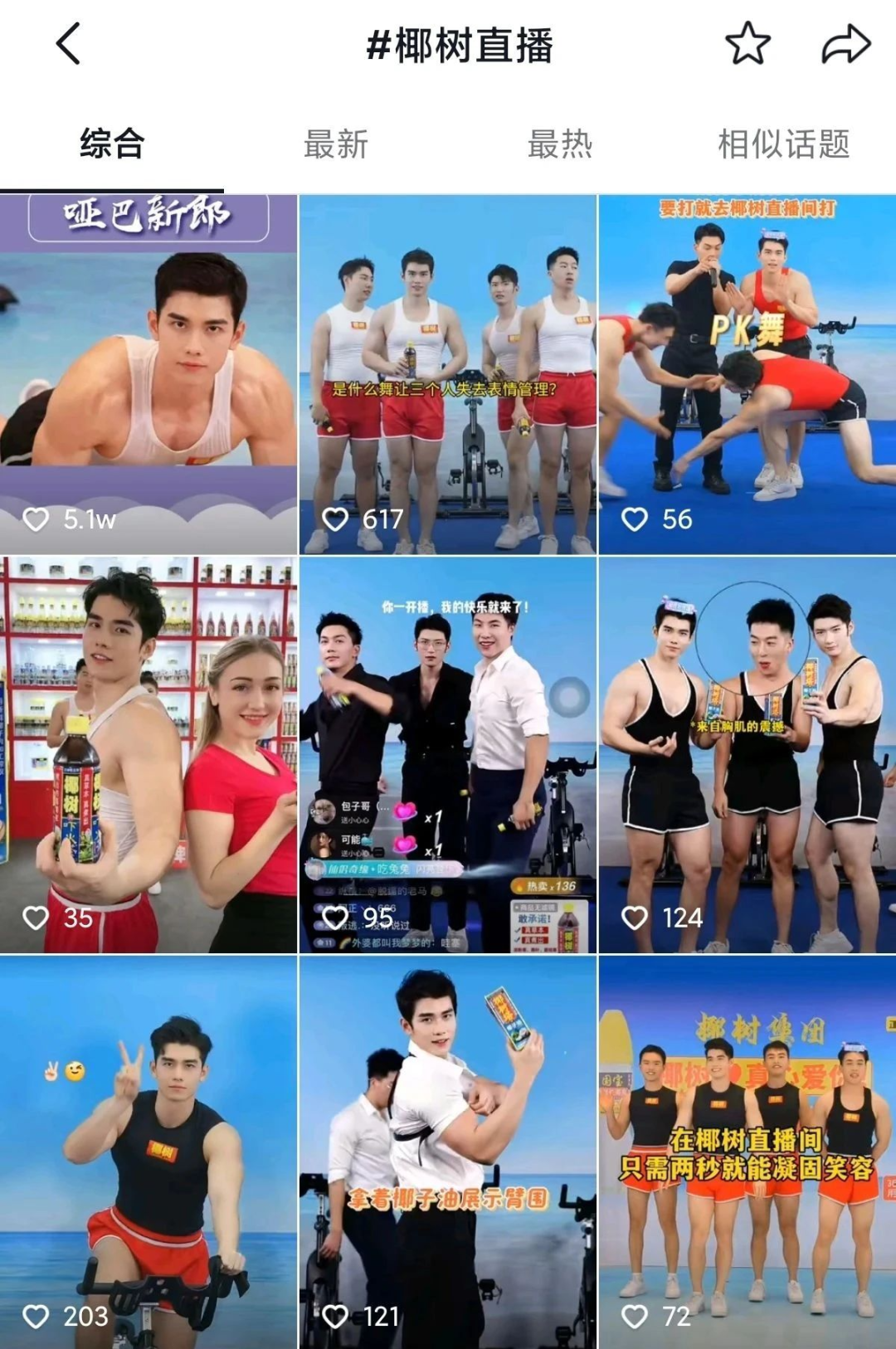Viewport: 896px width, 1349px height.
Task: Open the 哑巴新郎 video with 5.1w likes
Action: (x=149, y=373)
